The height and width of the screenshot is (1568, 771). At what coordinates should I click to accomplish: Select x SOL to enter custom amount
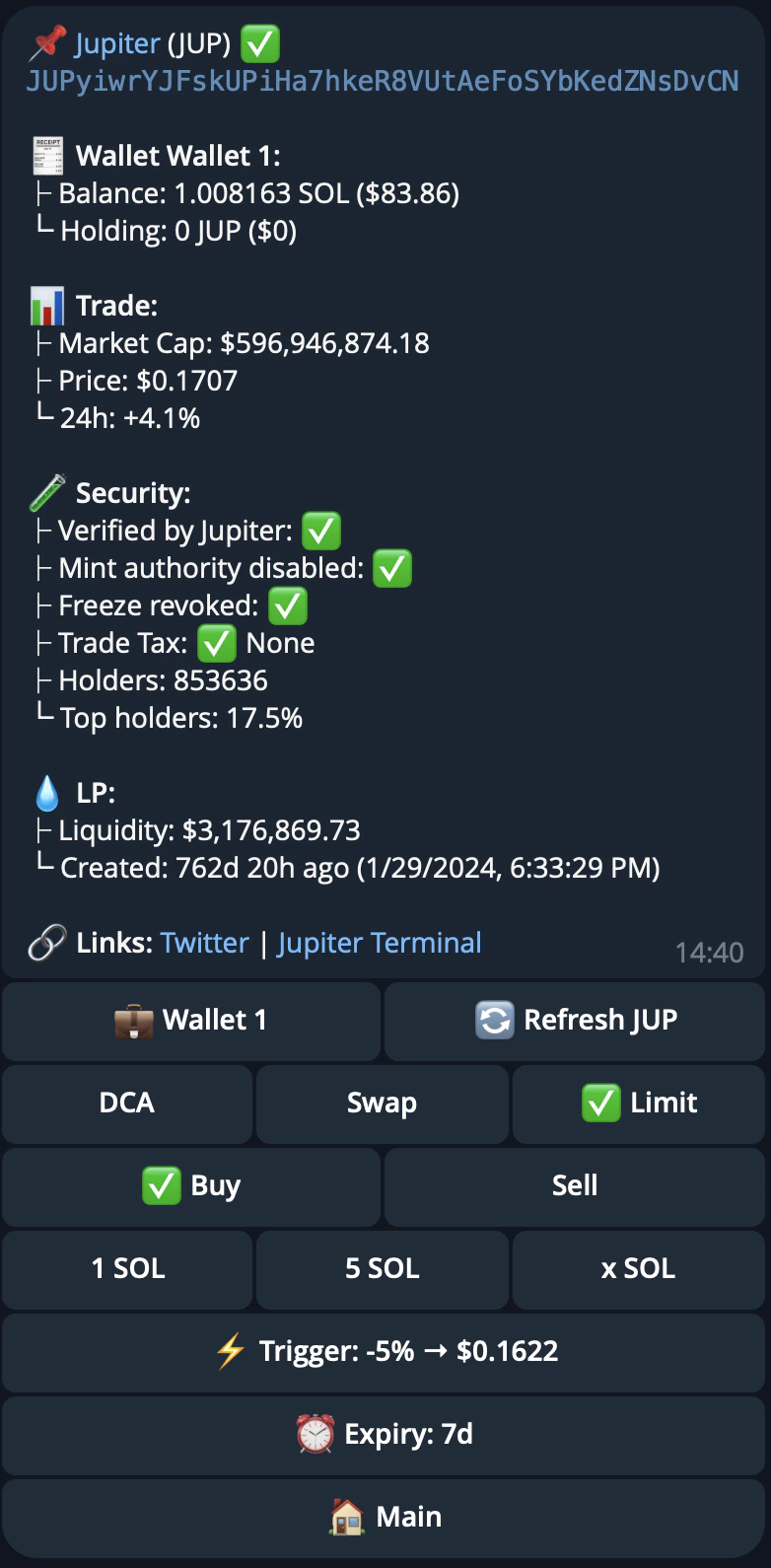[x=639, y=1269]
